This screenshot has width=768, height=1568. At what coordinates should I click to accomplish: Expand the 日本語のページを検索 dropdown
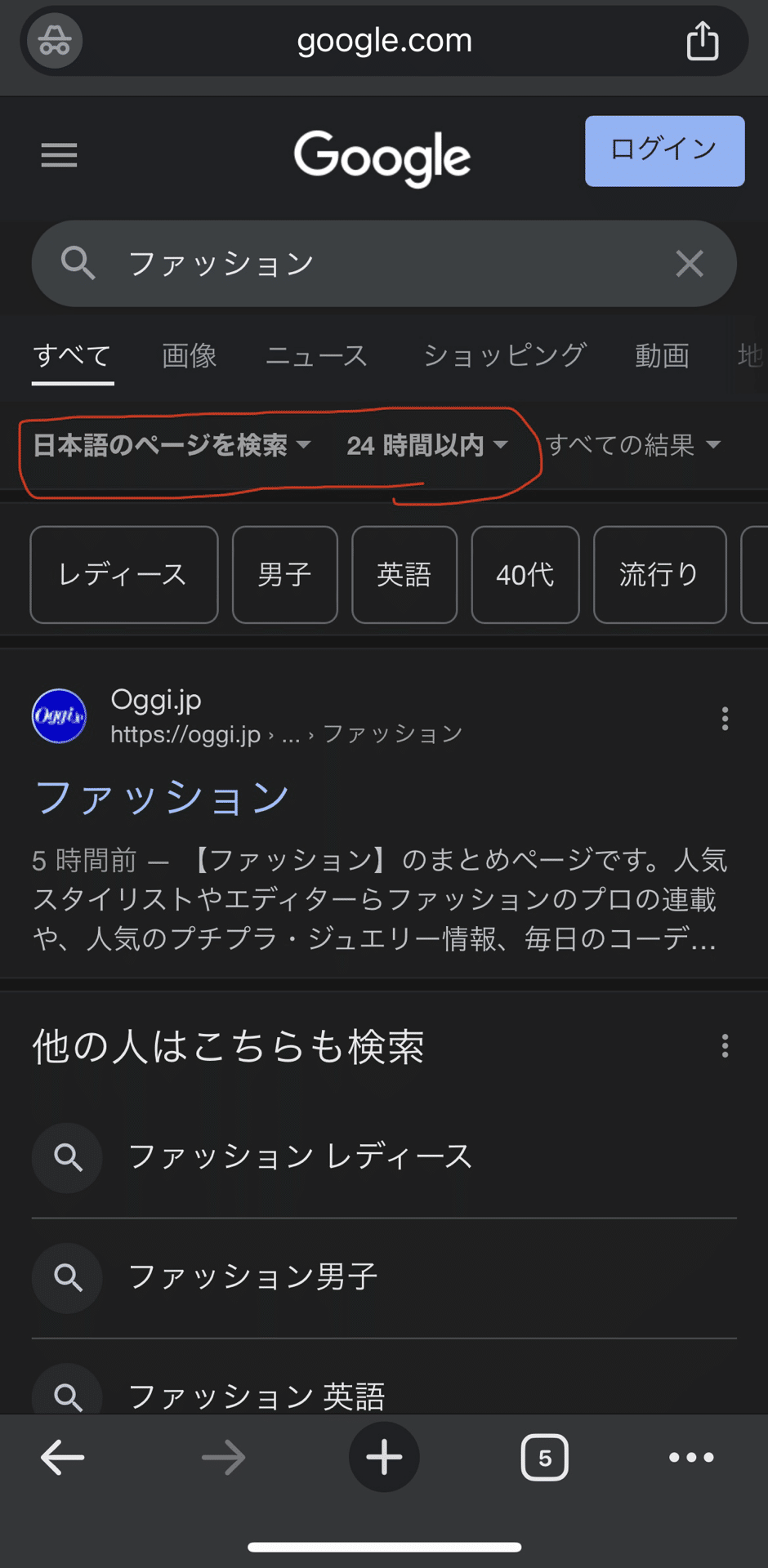tap(172, 445)
